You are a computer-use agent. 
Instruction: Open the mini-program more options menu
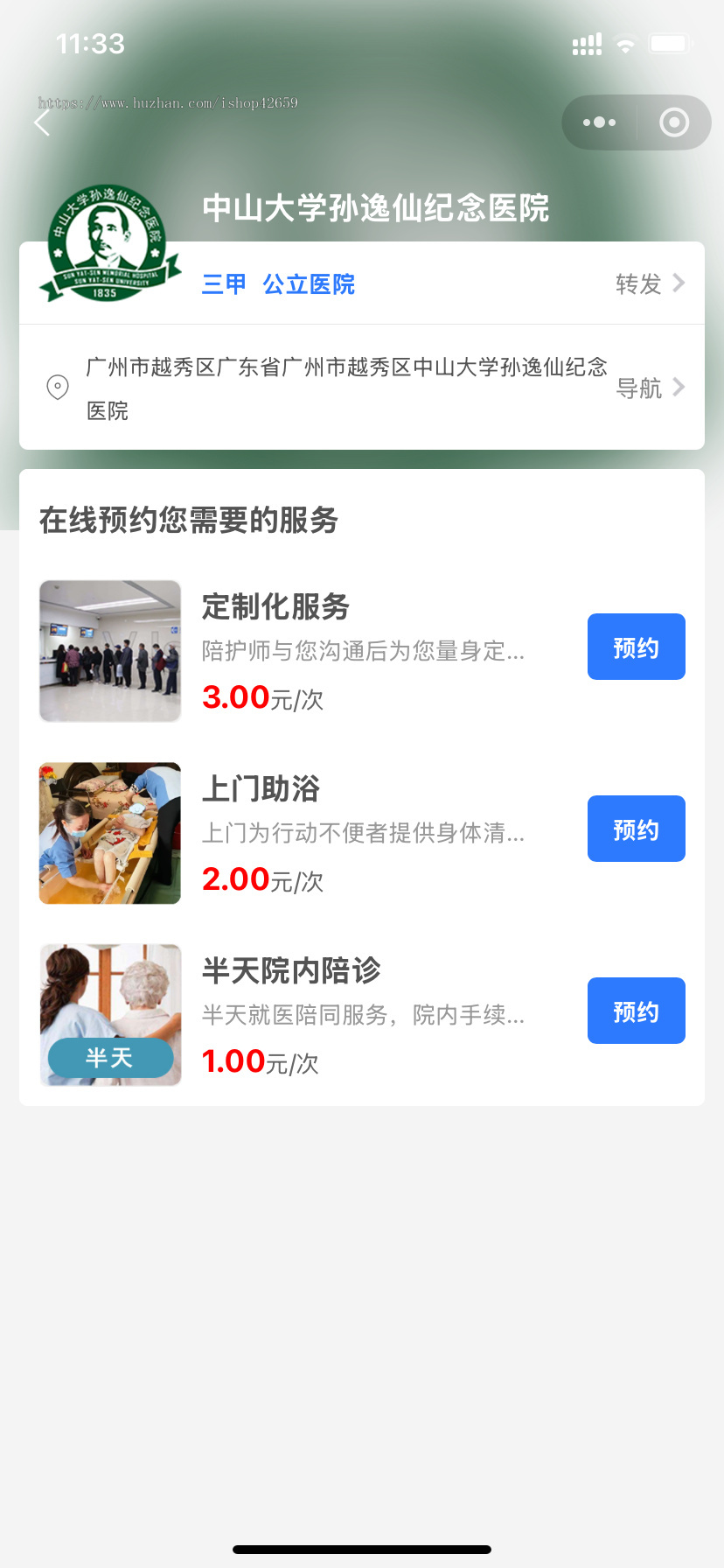598,122
